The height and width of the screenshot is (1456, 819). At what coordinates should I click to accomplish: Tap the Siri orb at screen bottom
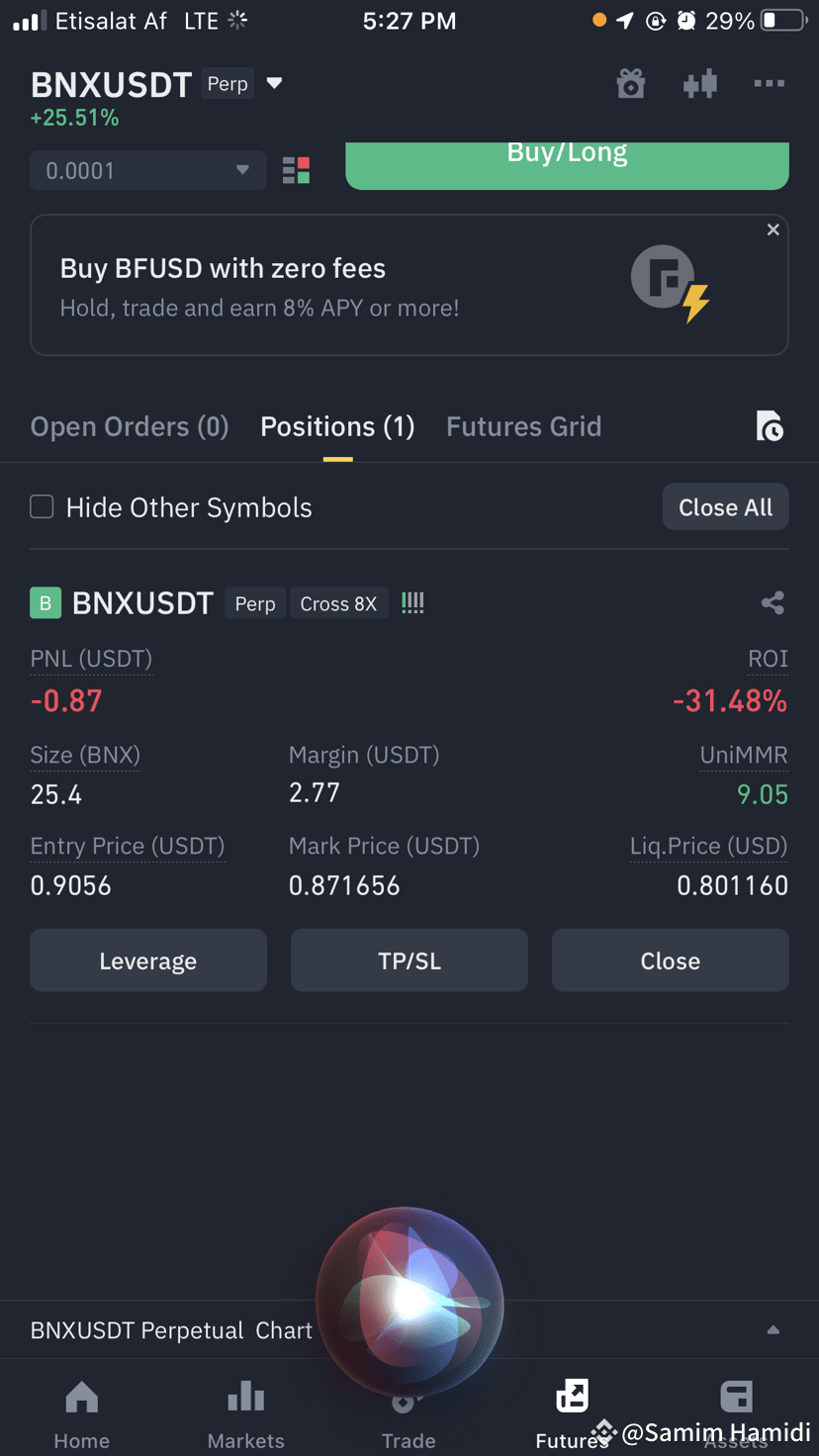click(x=409, y=1304)
